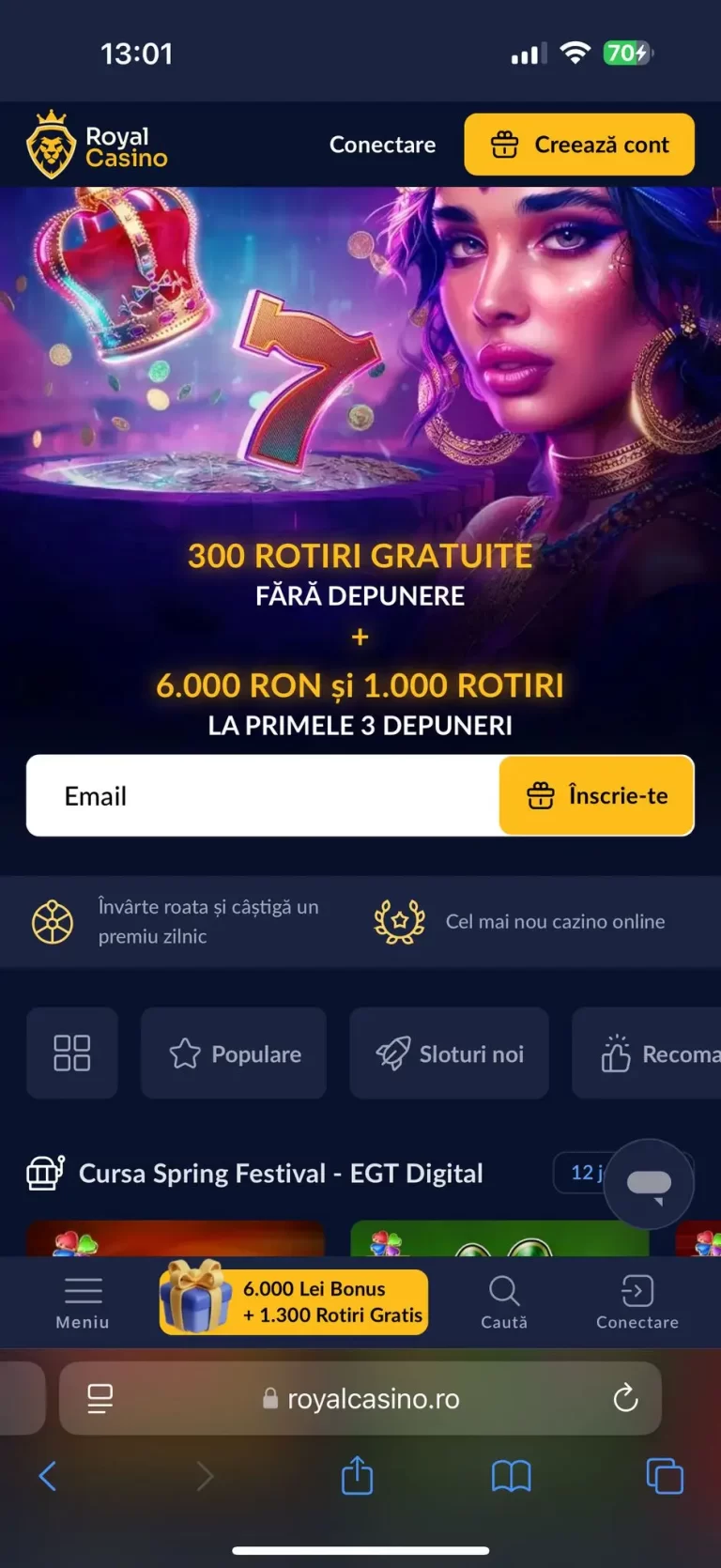721x1568 pixels.
Task: Tap the Creează cont button
Action: coord(579,145)
